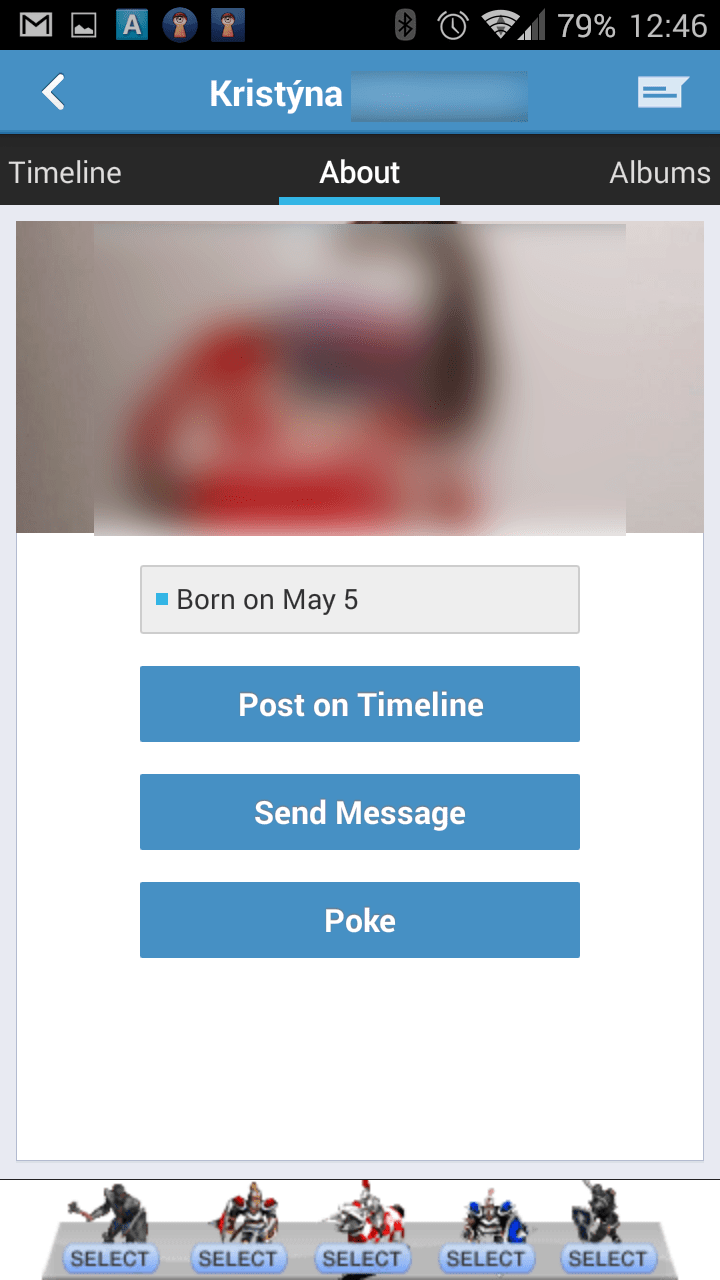The width and height of the screenshot is (720, 1280).
Task: Switch to the Timeline tab
Action: pos(65,172)
